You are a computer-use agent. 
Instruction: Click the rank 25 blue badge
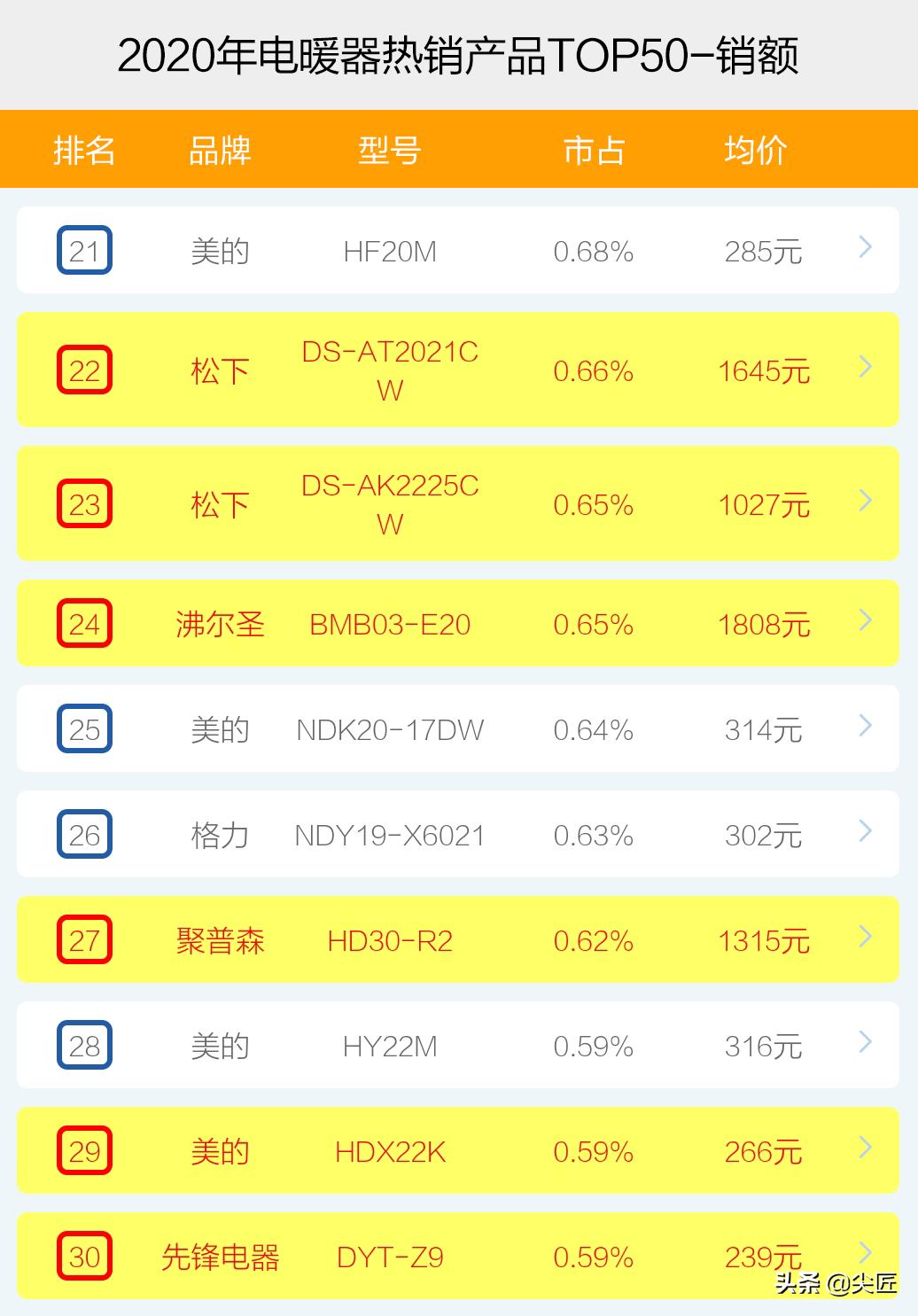(x=84, y=728)
